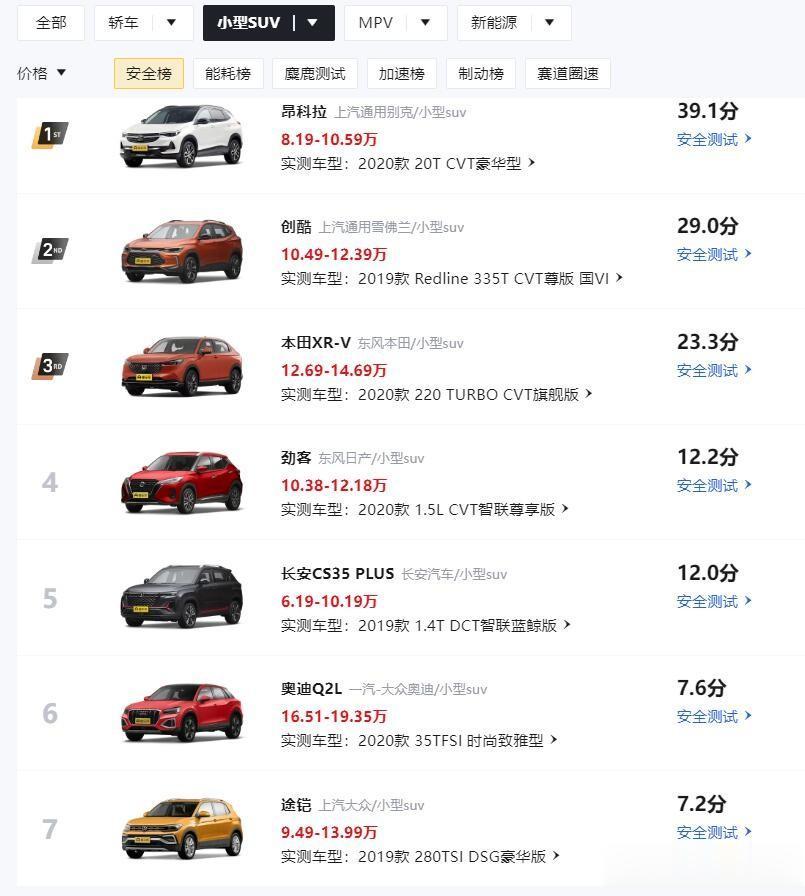Expand the 轿车 dropdown
The height and width of the screenshot is (896, 805).
[143, 22]
